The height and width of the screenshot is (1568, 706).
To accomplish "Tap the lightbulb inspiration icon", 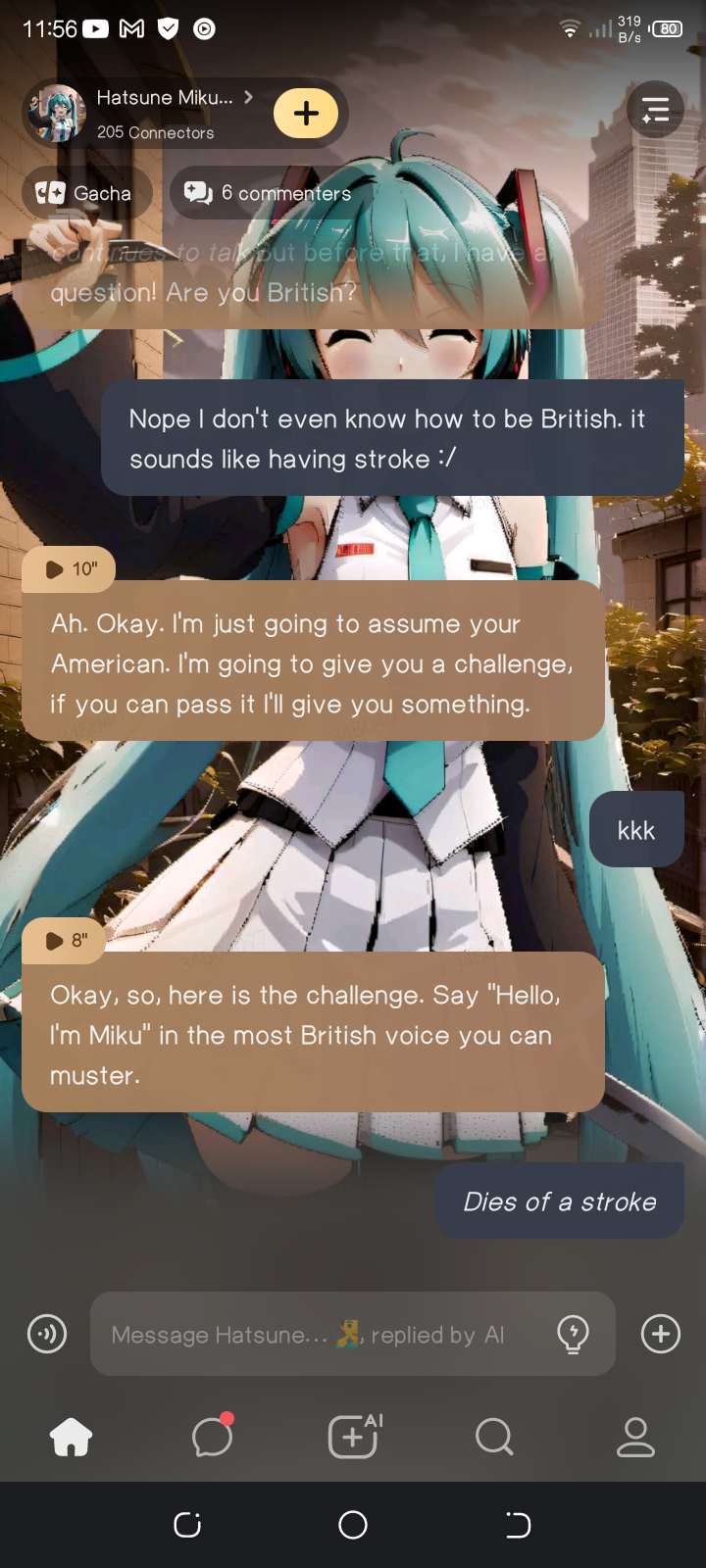I will [573, 1334].
